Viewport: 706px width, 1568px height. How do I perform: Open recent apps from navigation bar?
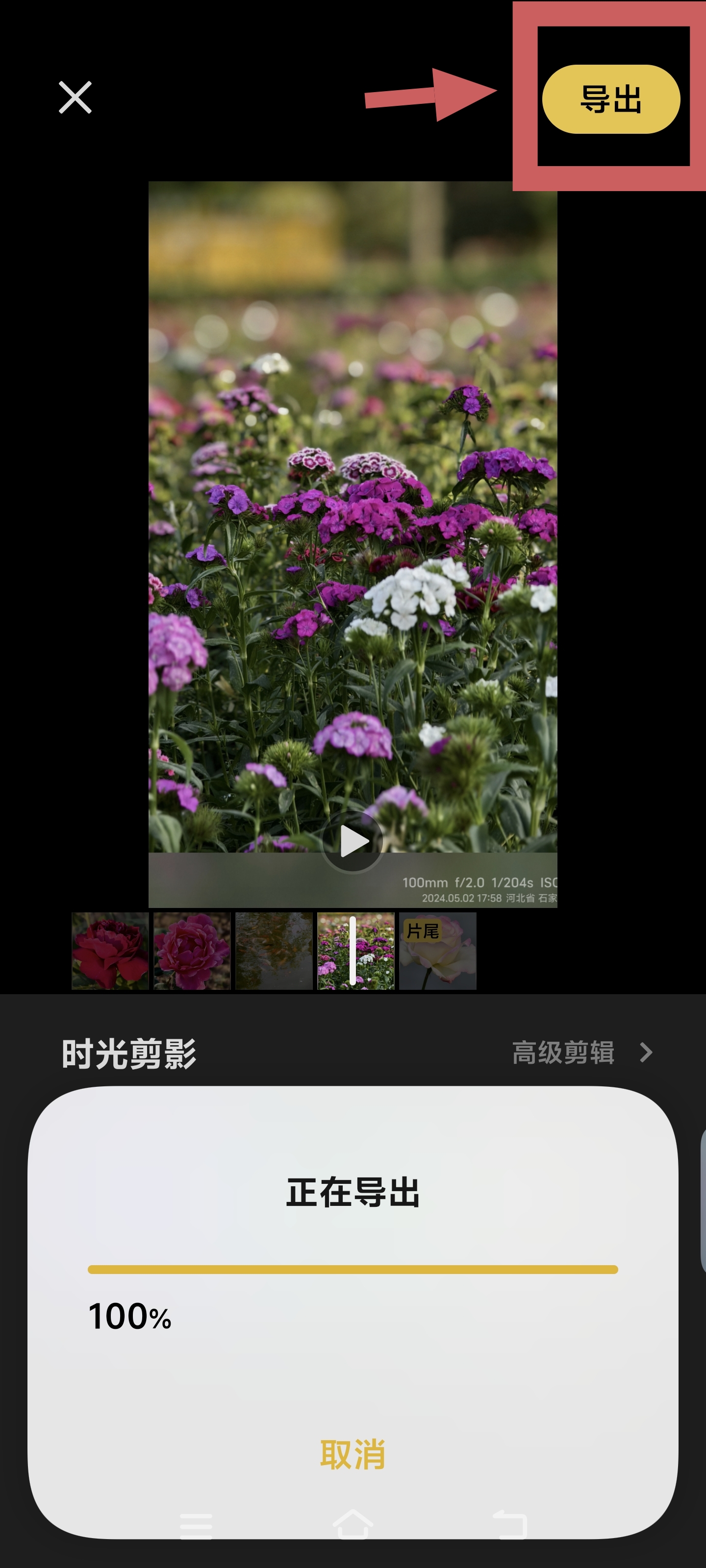pos(196,1525)
